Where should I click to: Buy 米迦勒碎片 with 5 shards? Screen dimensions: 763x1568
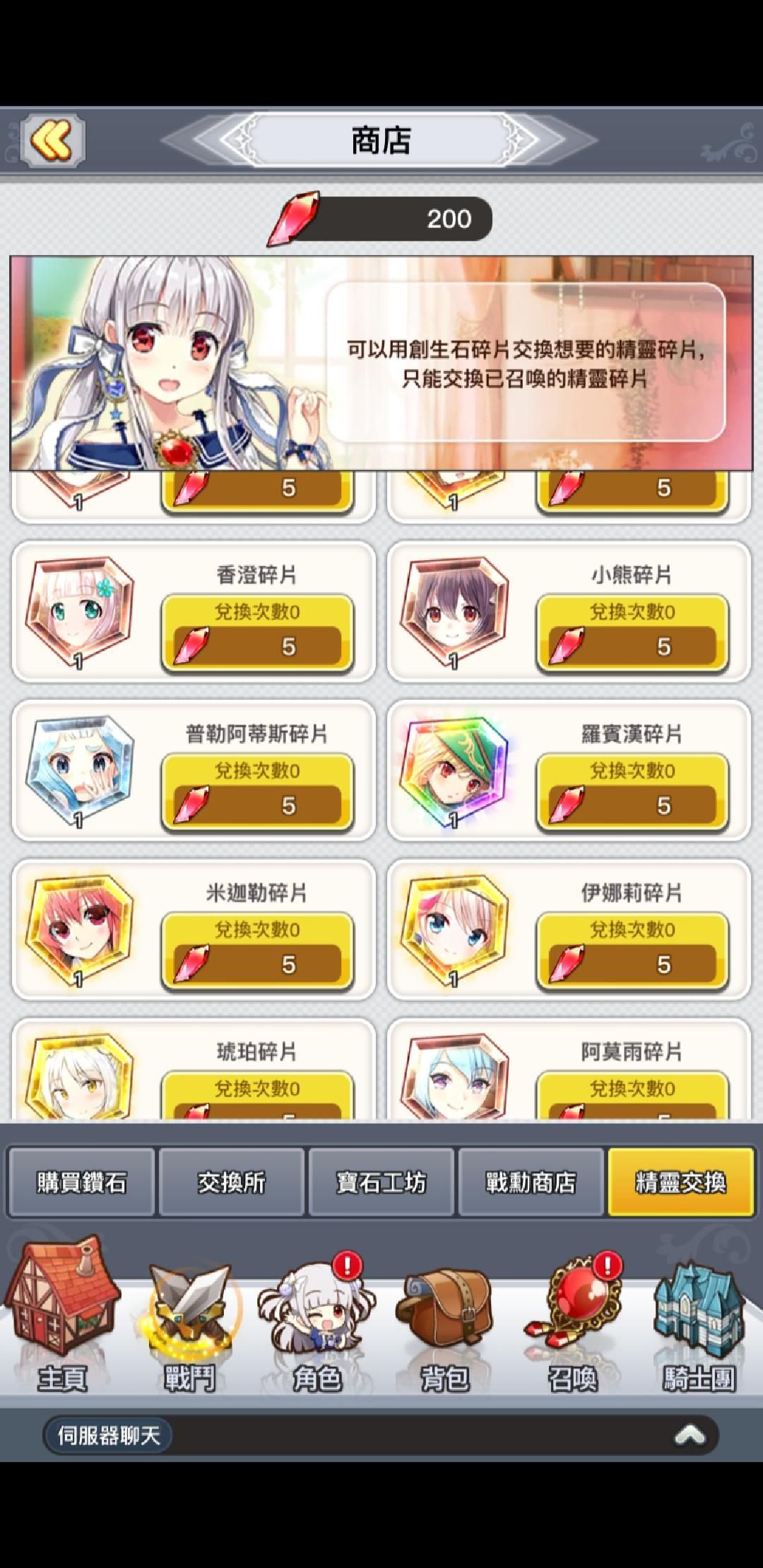click(x=257, y=951)
